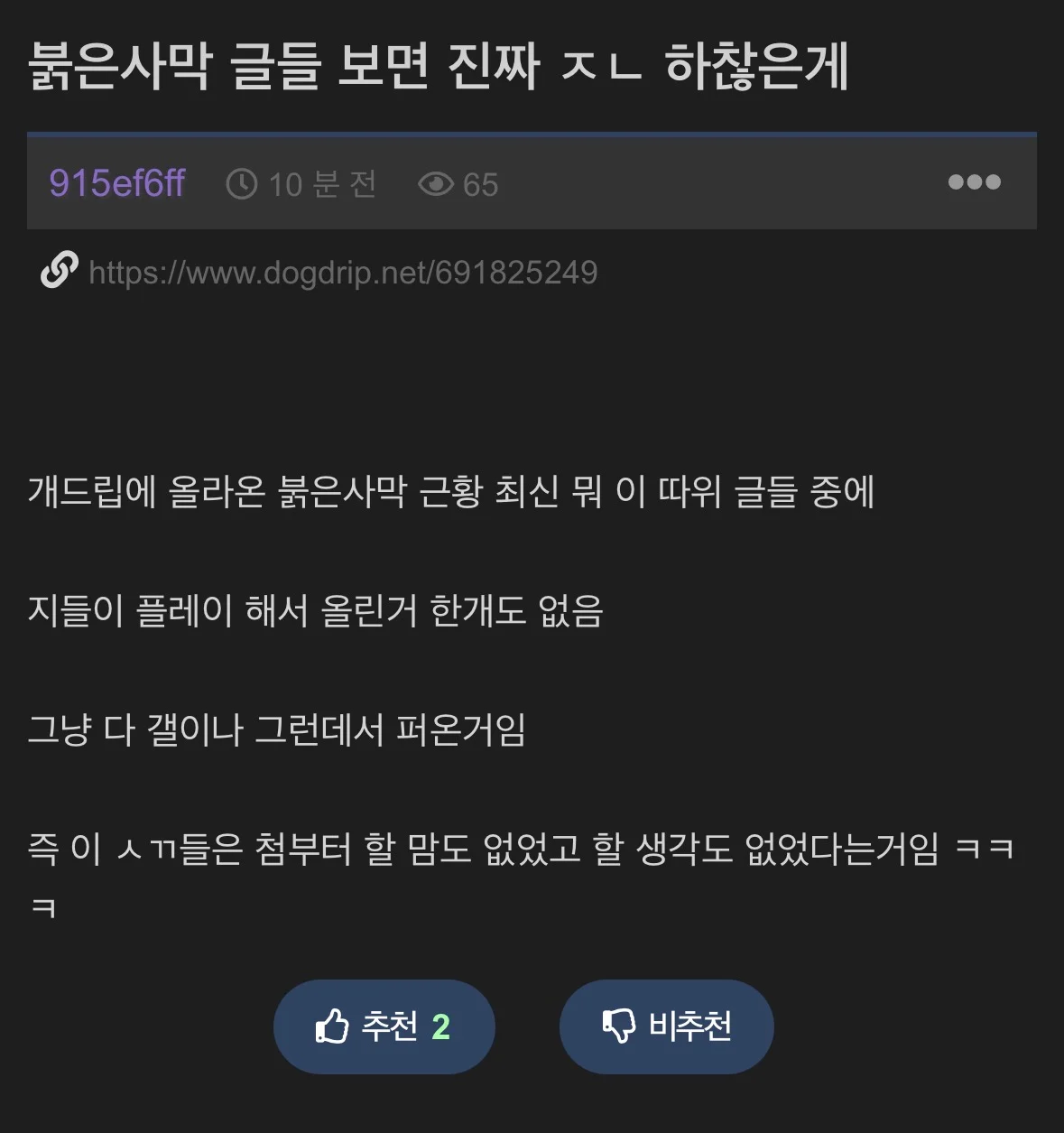The height and width of the screenshot is (1133, 1064).
Task: Upvote the post with 추천
Action: pyautogui.click(x=384, y=1026)
